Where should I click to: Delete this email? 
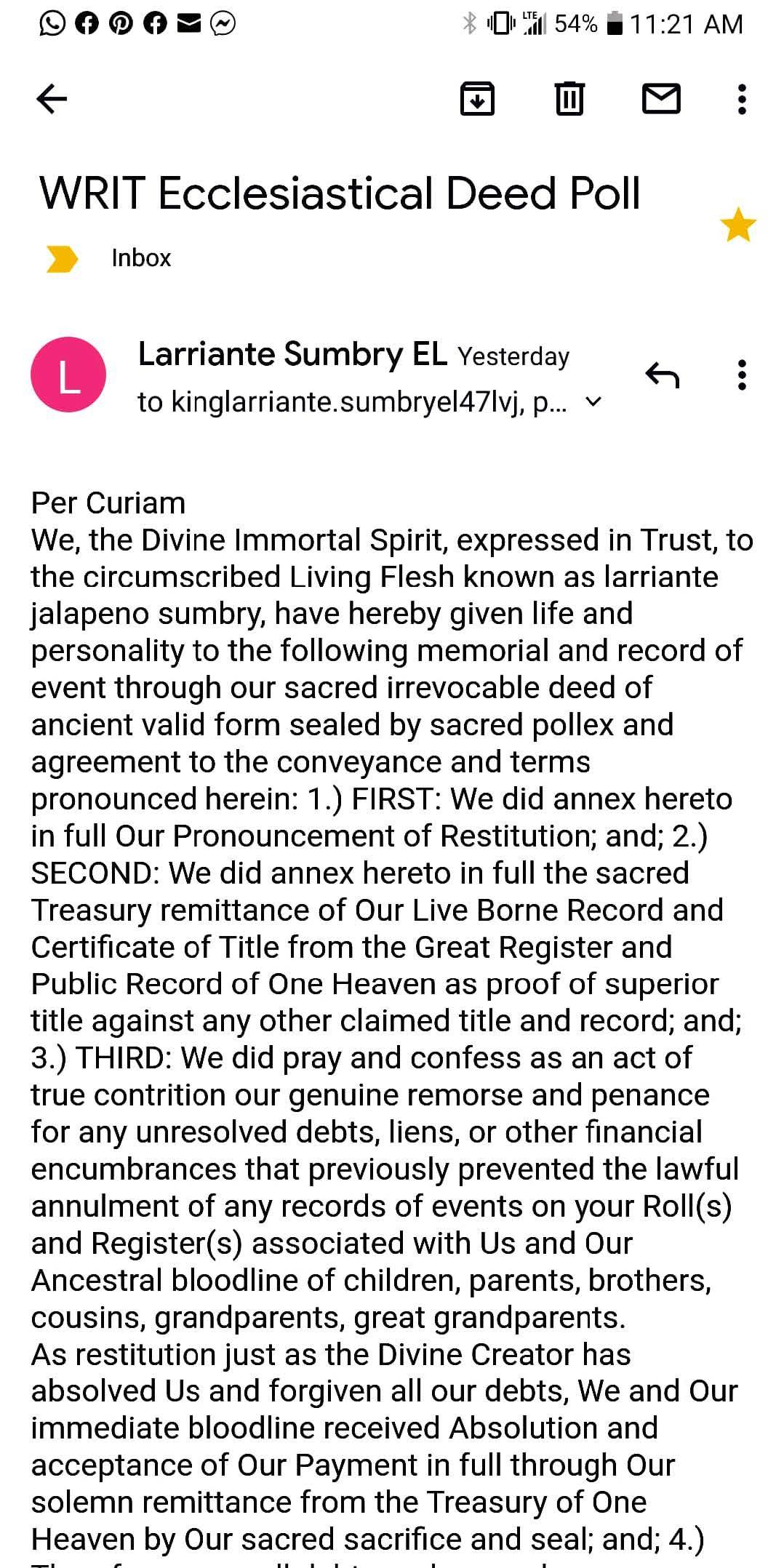click(x=569, y=99)
